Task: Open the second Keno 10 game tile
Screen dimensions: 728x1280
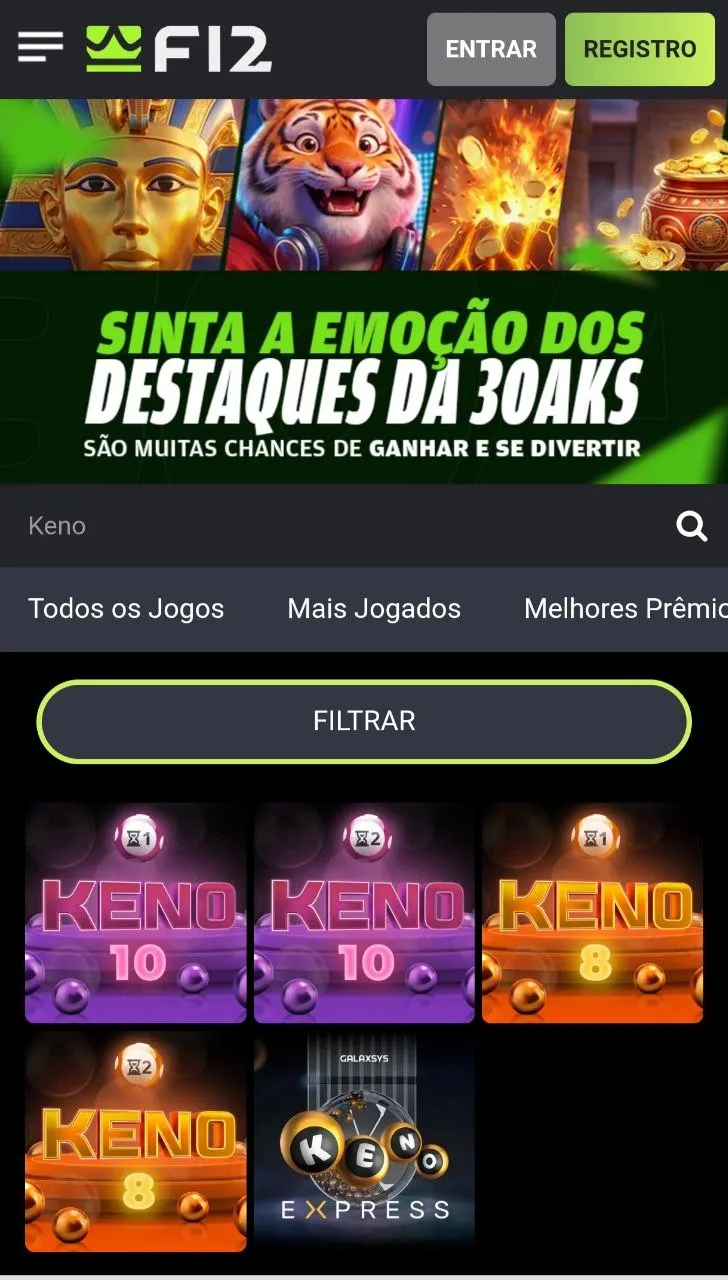Action: click(364, 913)
